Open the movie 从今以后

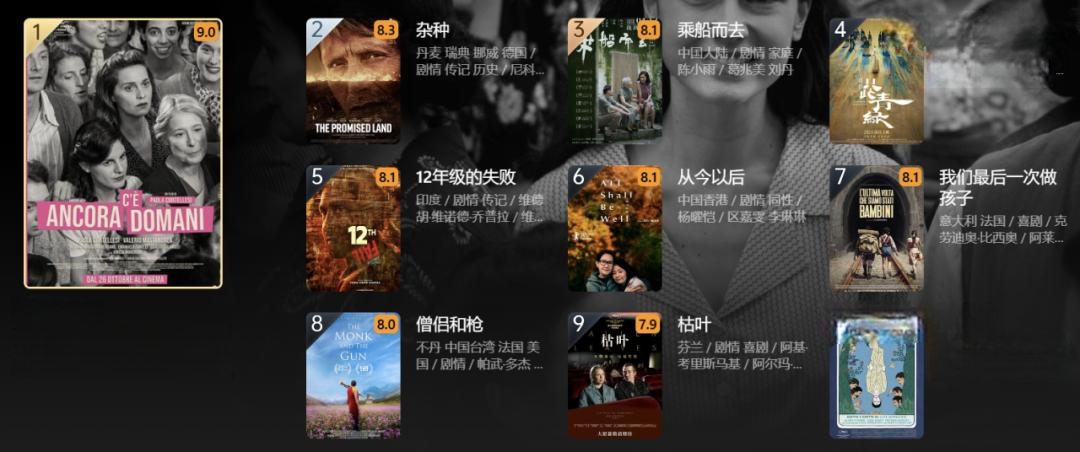coord(615,229)
